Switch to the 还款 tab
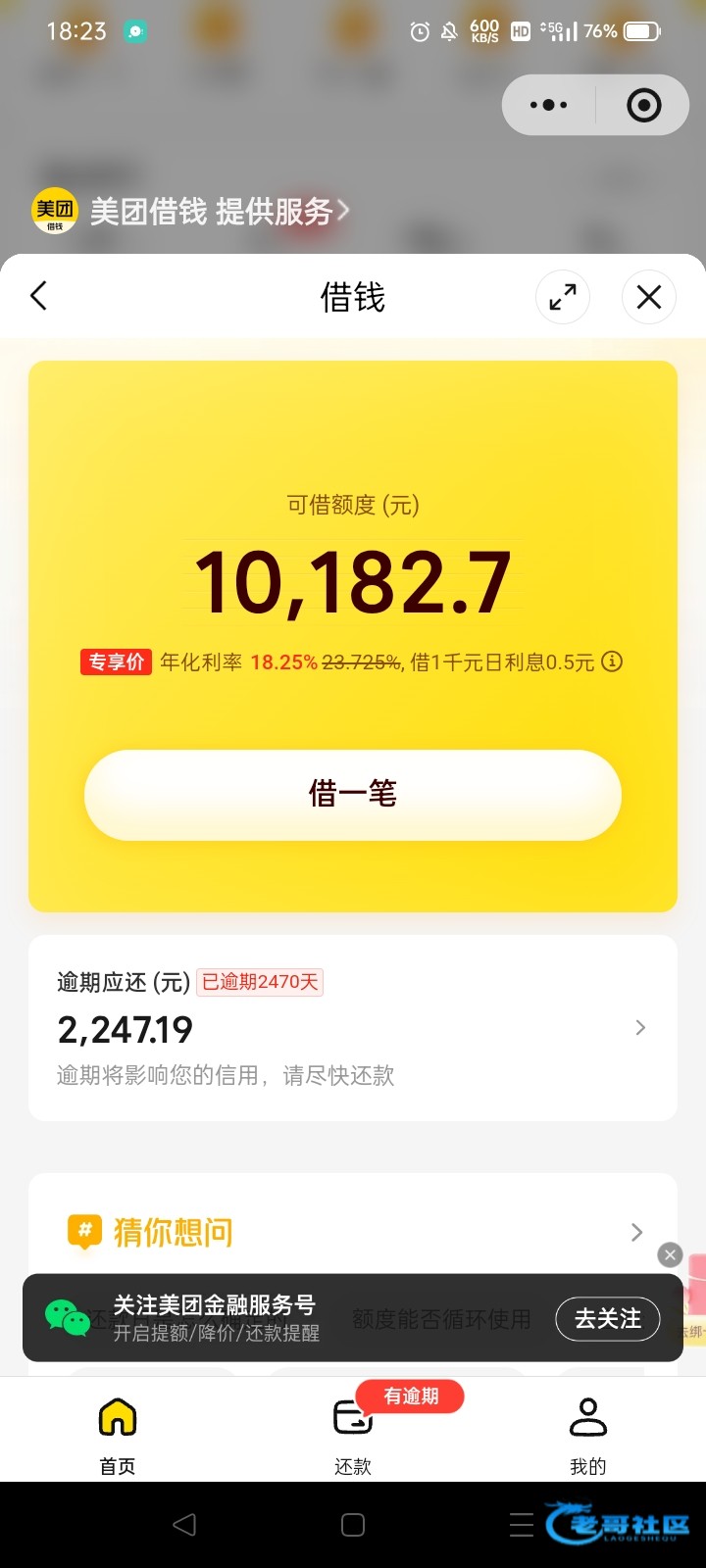Viewport: 706px width, 1568px height. pyautogui.click(x=353, y=1436)
